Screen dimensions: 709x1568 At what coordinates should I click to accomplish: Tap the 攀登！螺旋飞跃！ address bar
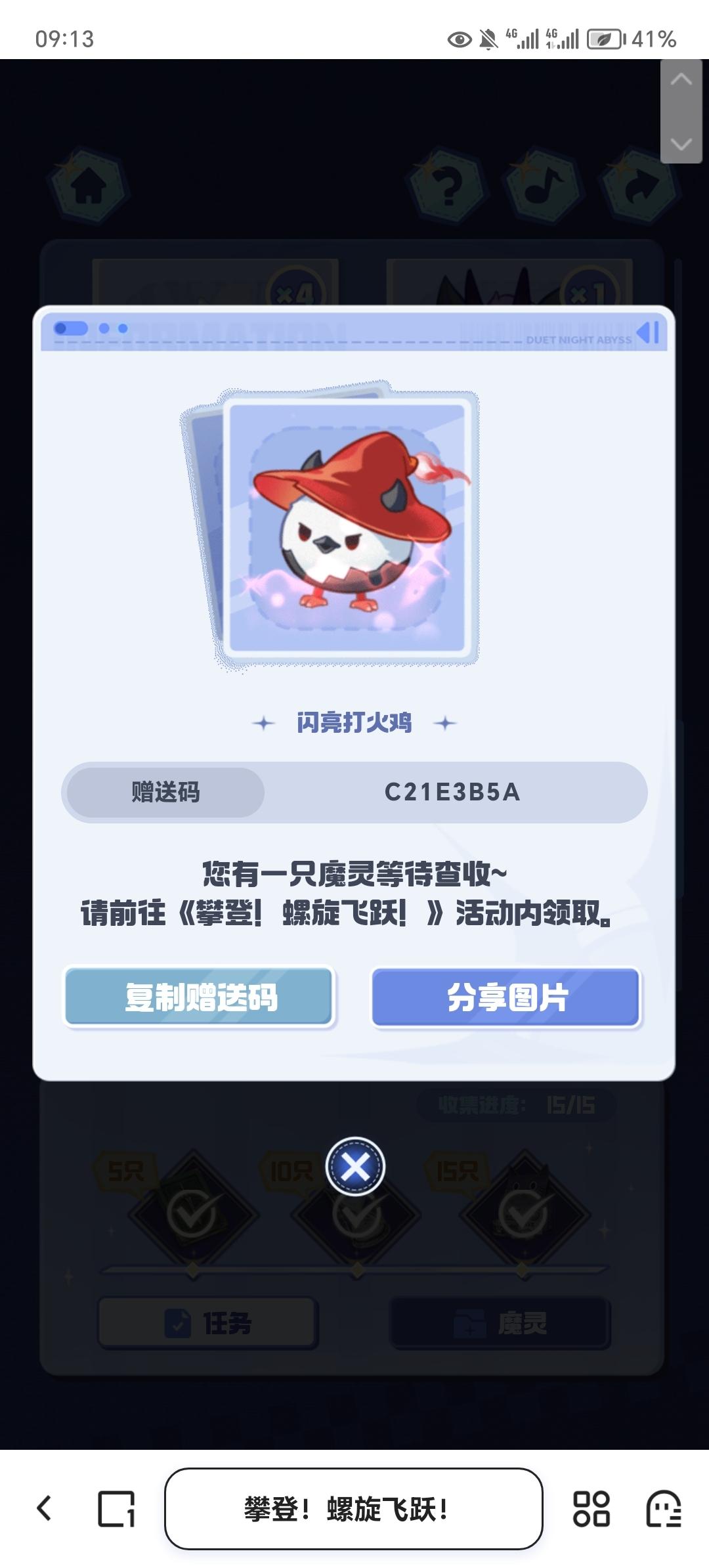pyautogui.click(x=353, y=1508)
